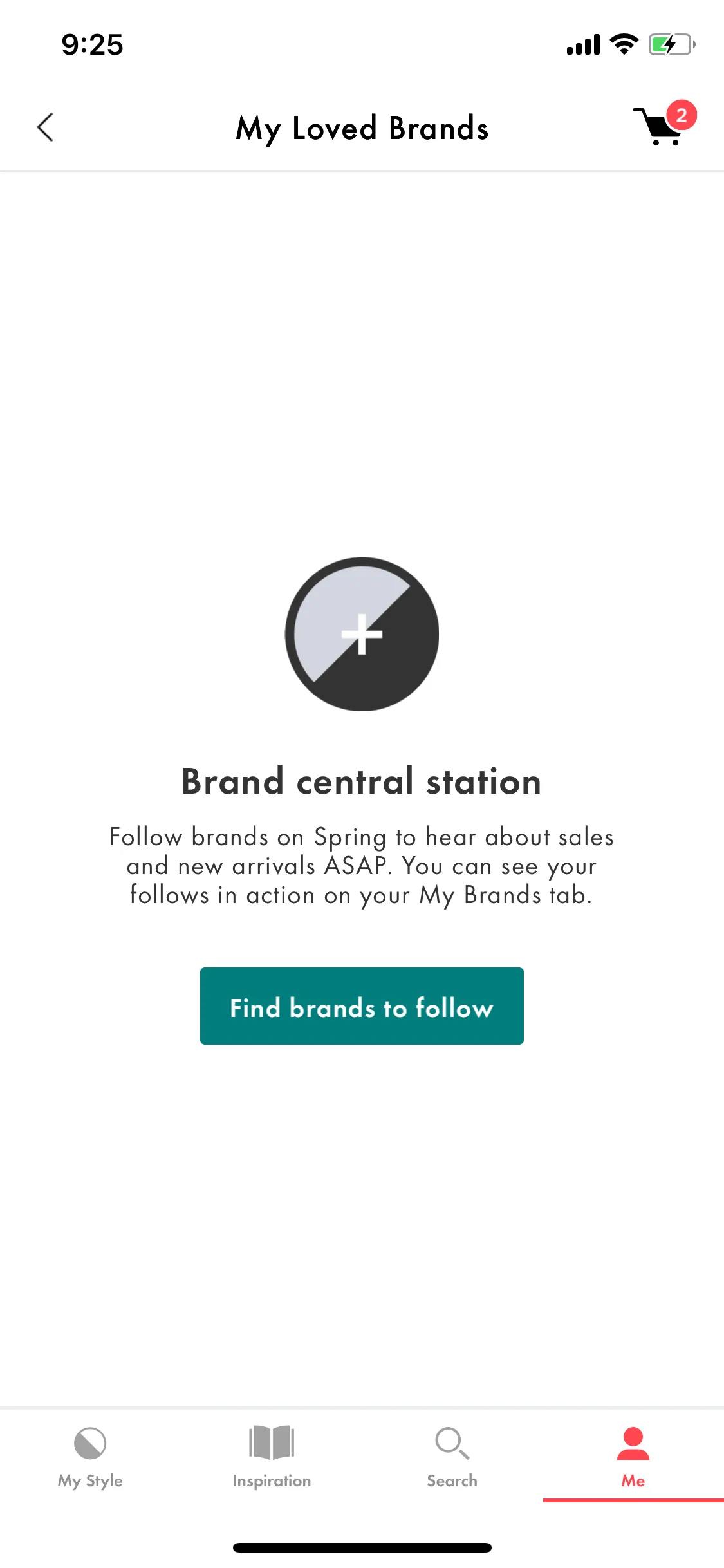724x1568 pixels.
Task: Tap Find brands to follow button
Action: click(x=362, y=1006)
